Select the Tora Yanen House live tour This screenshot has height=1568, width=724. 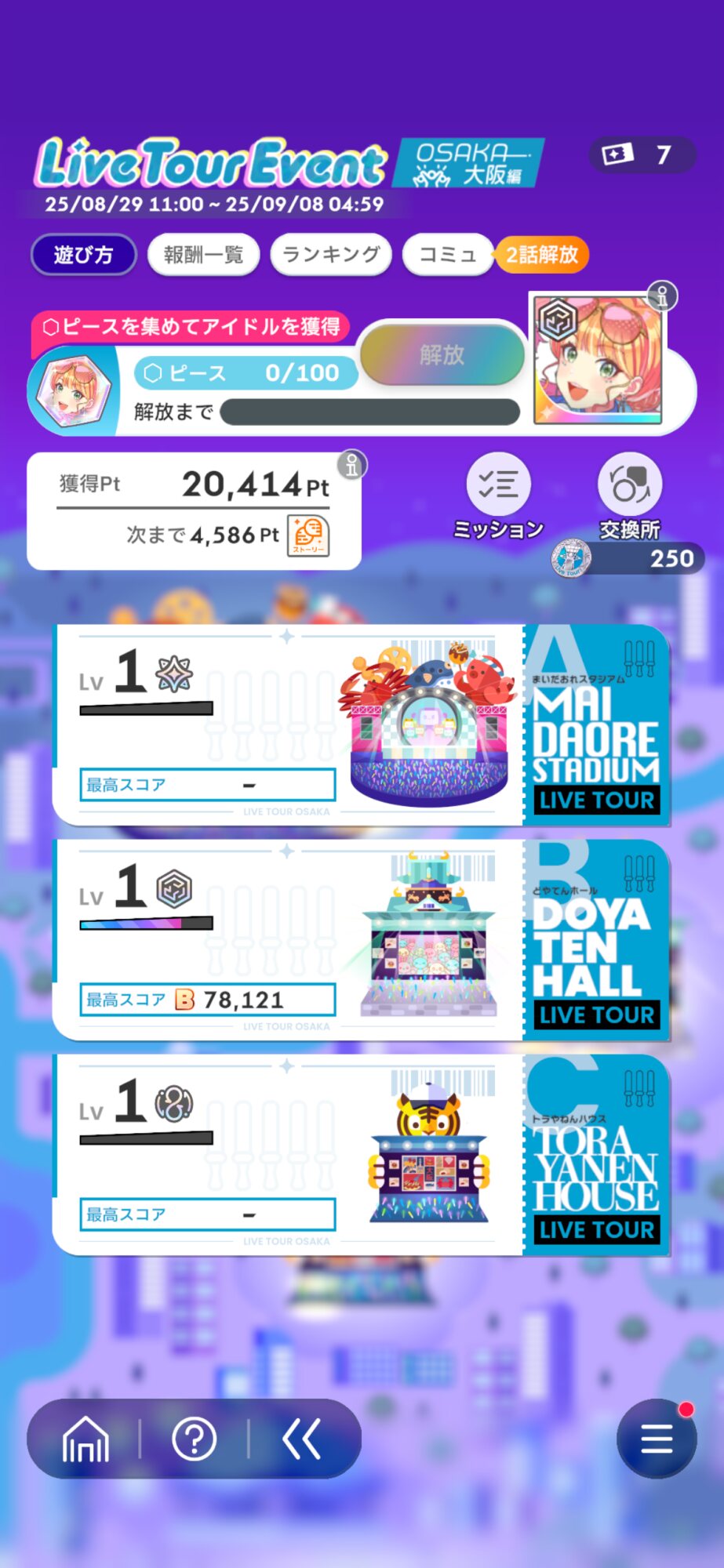click(361, 1154)
